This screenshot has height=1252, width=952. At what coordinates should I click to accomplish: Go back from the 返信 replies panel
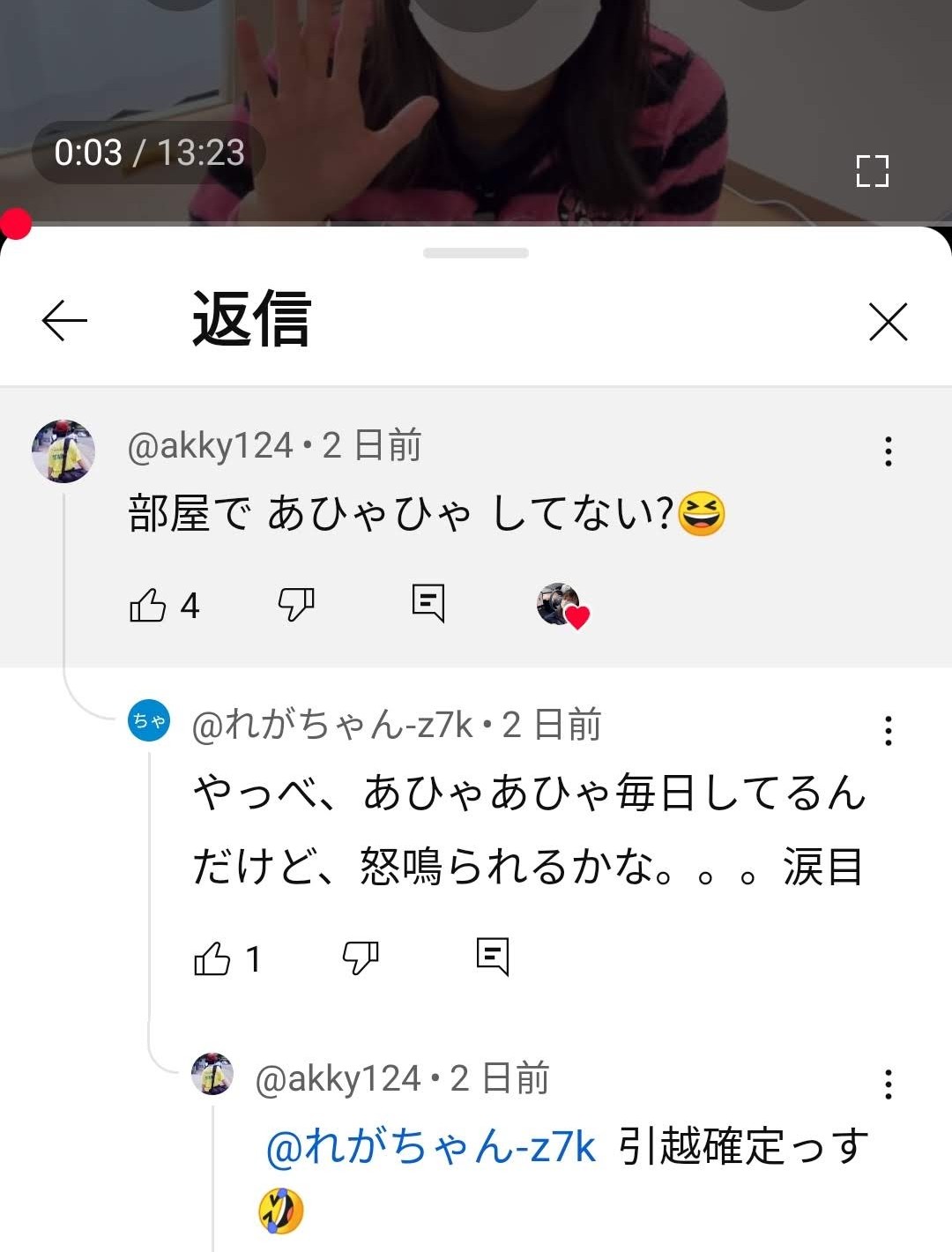(x=64, y=320)
